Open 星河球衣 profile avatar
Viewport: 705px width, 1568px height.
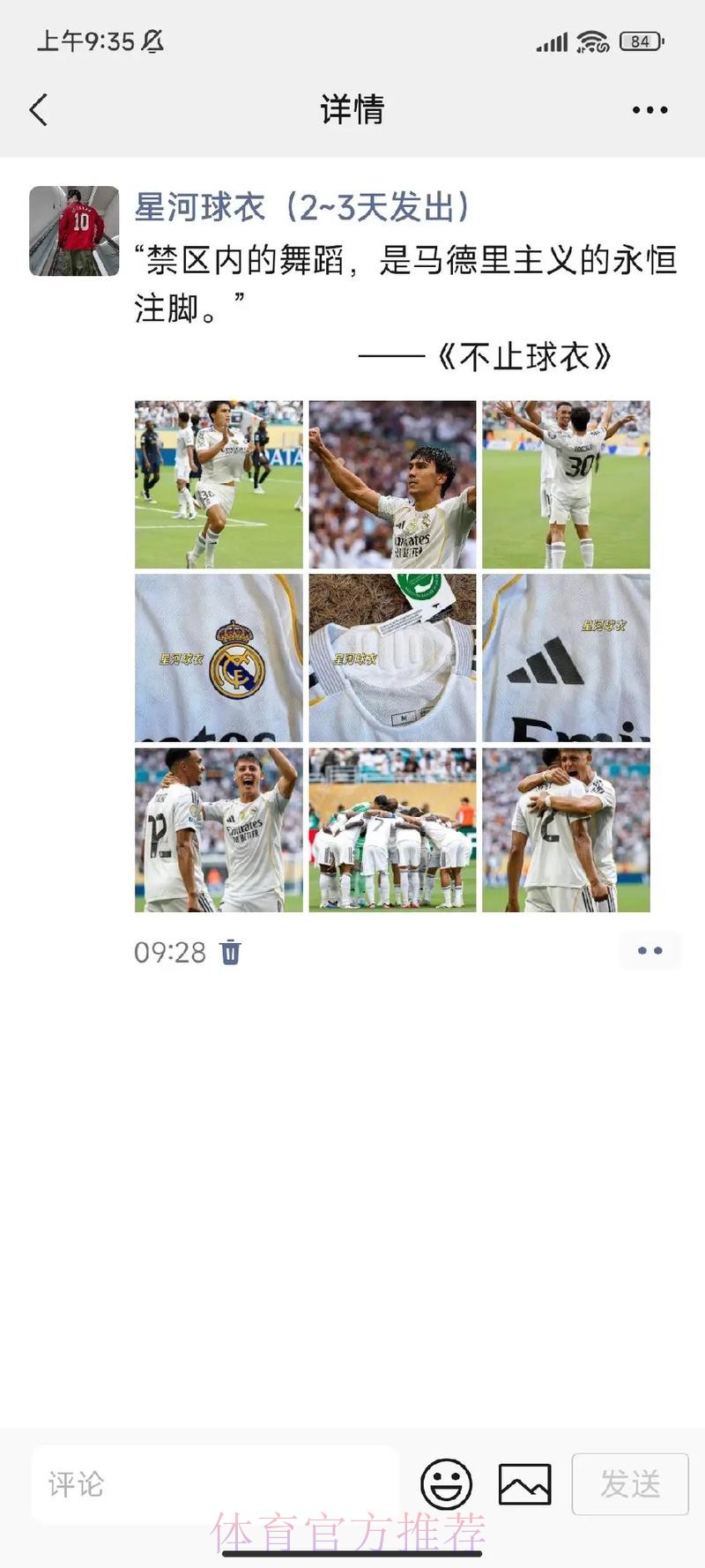click(74, 231)
